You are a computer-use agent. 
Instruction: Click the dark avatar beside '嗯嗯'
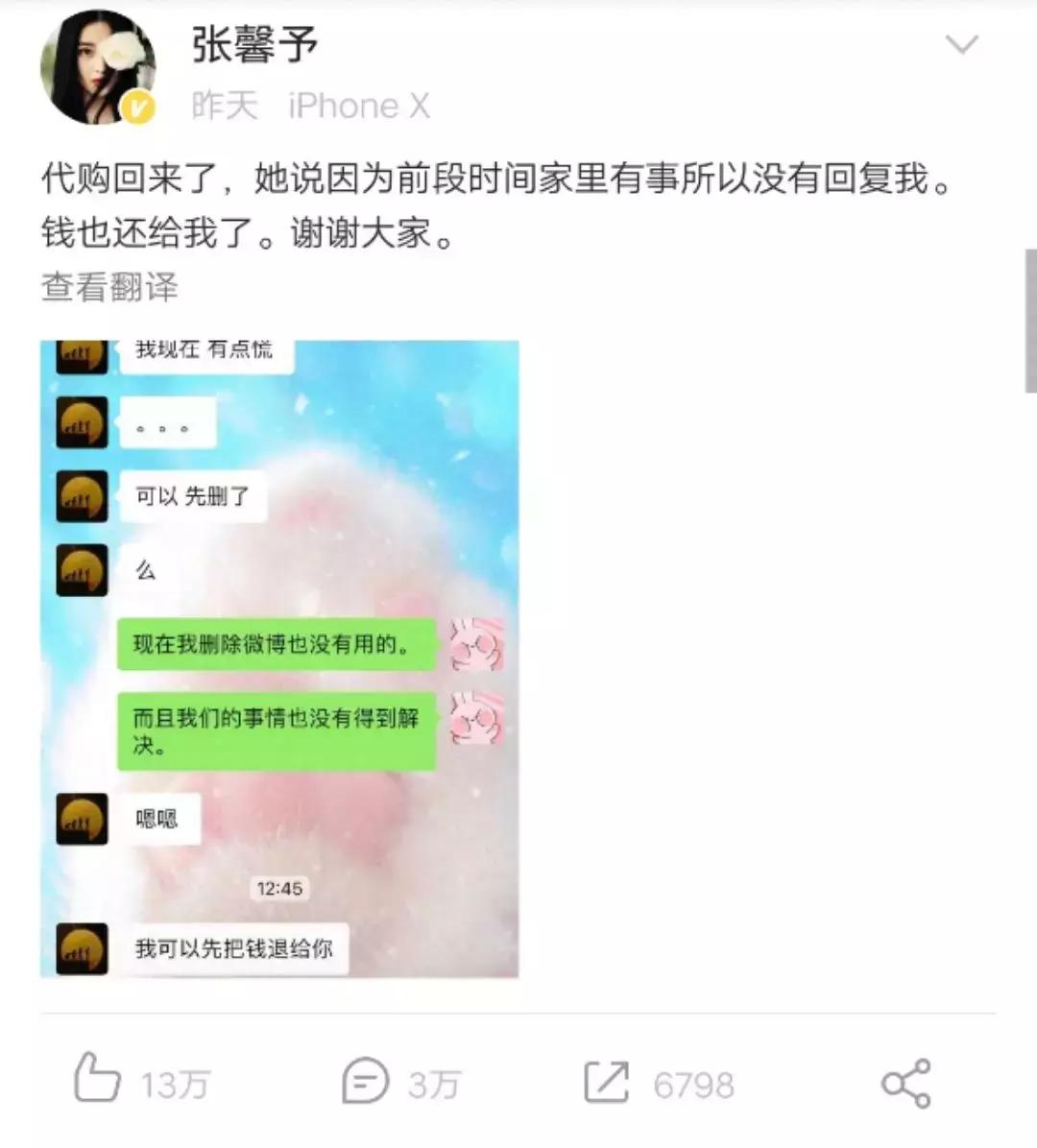[x=82, y=819]
